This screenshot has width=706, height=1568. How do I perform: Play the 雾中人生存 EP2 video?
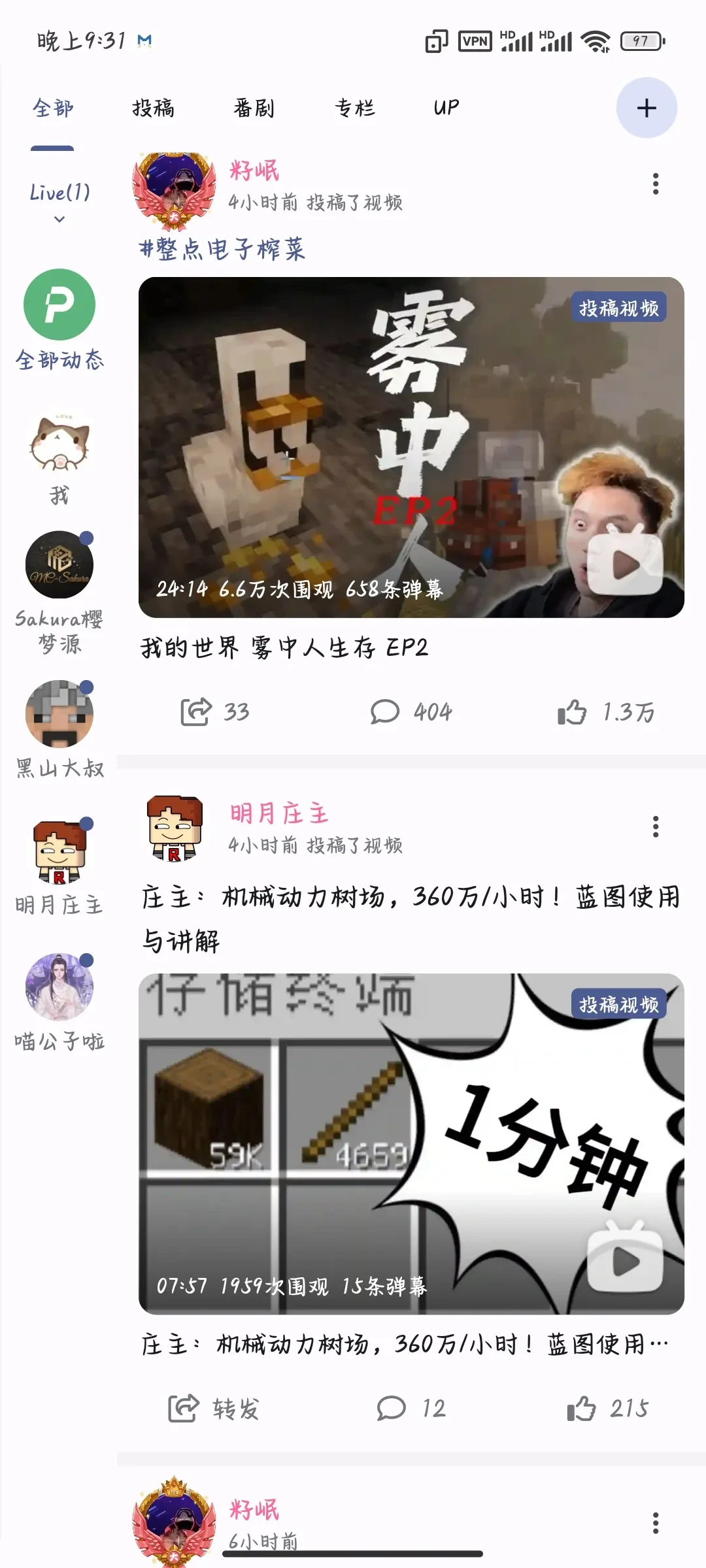click(x=411, y=448)
